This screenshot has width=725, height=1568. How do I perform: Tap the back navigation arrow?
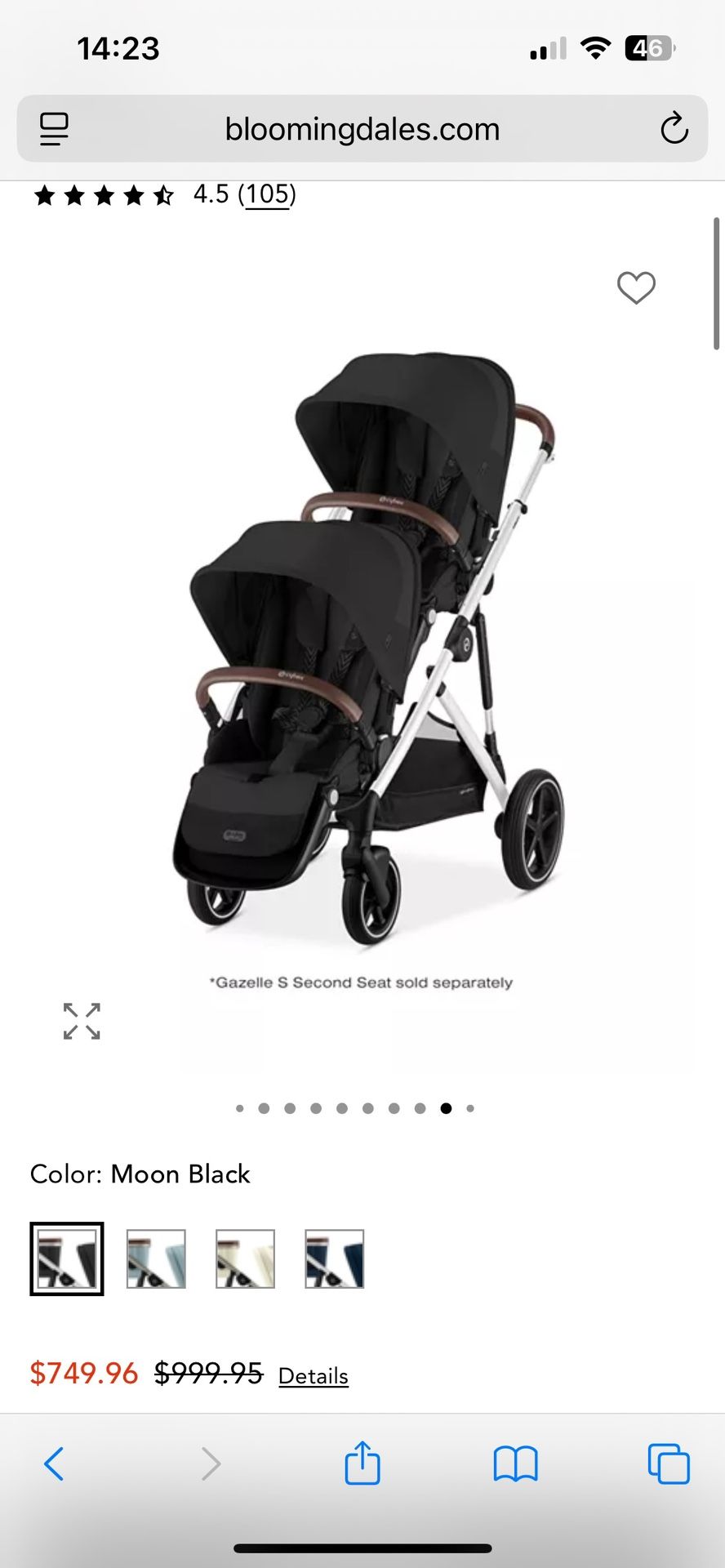(54, 1463)
